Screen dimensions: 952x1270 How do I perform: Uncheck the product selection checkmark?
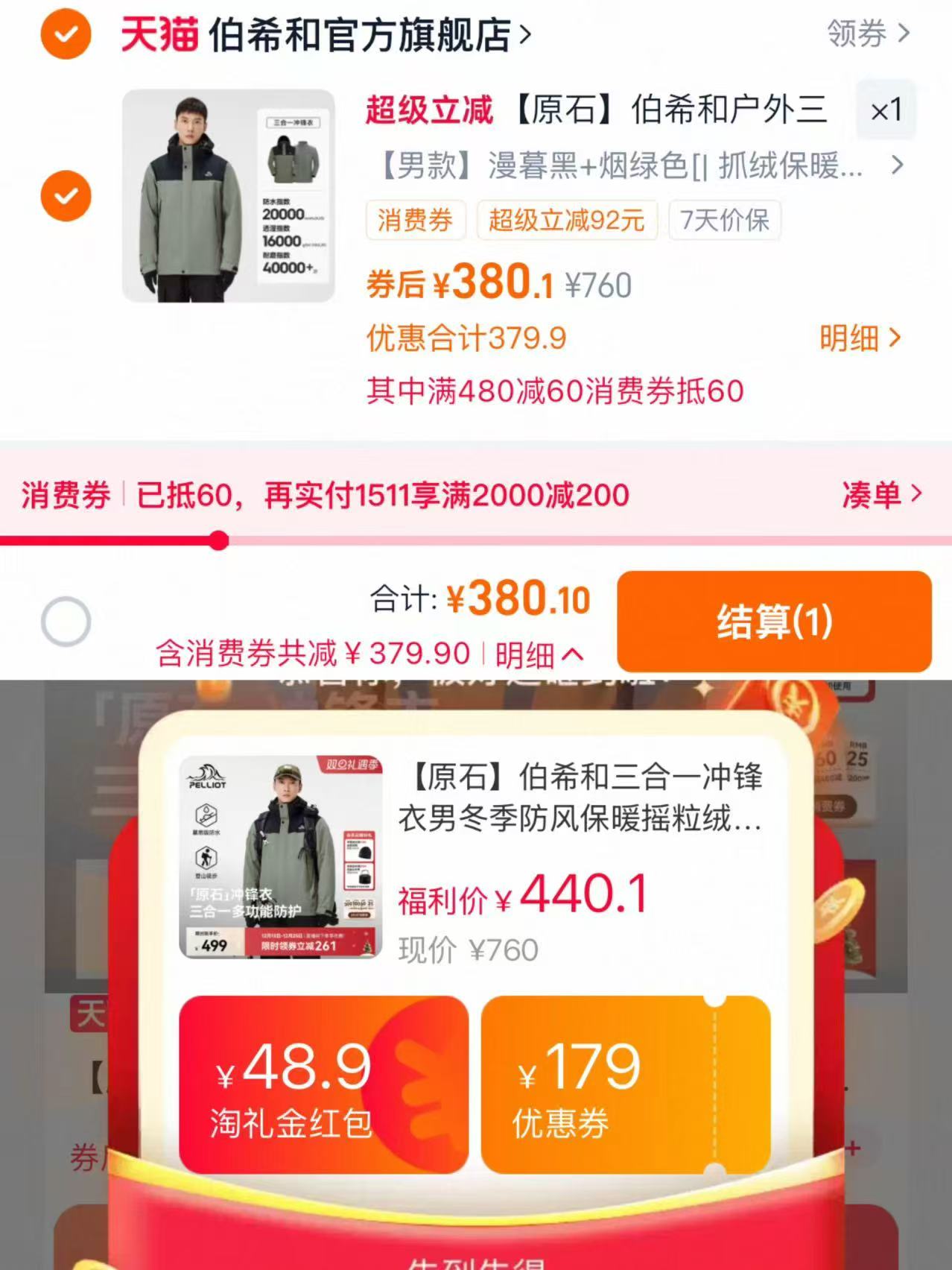(66, 196)
